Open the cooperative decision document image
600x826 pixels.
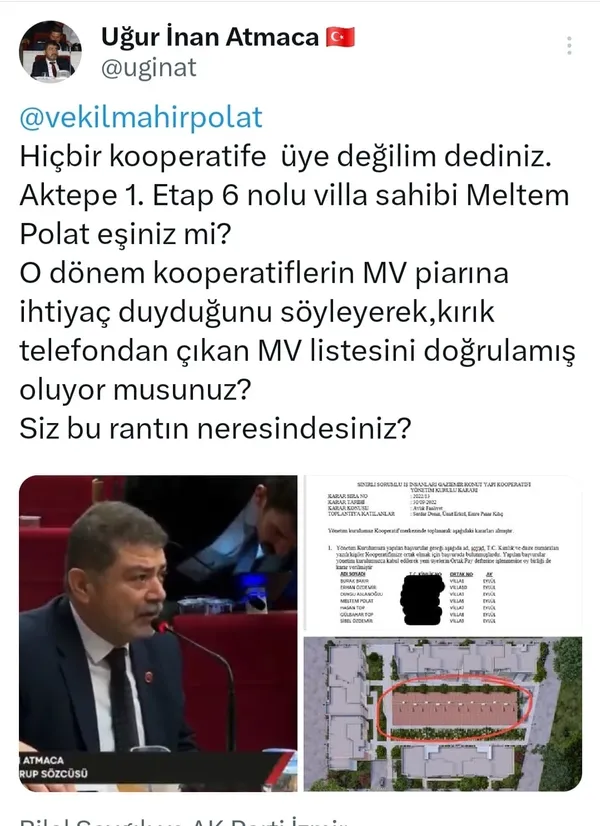pyautogui.click(x=444, y=551)
